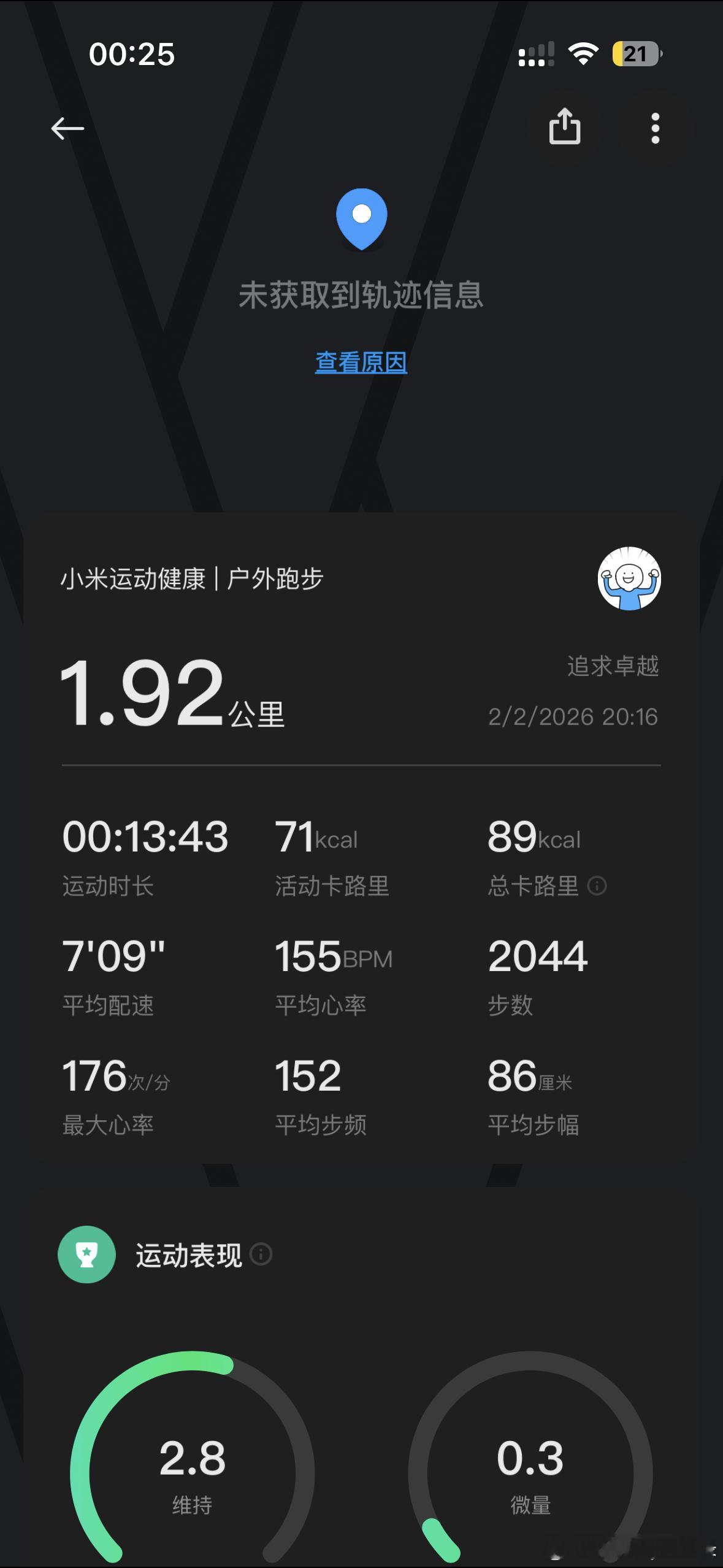Select the 7'09" average pace stat
This screenshot has width=723, height=1568.
coord(113,957)
